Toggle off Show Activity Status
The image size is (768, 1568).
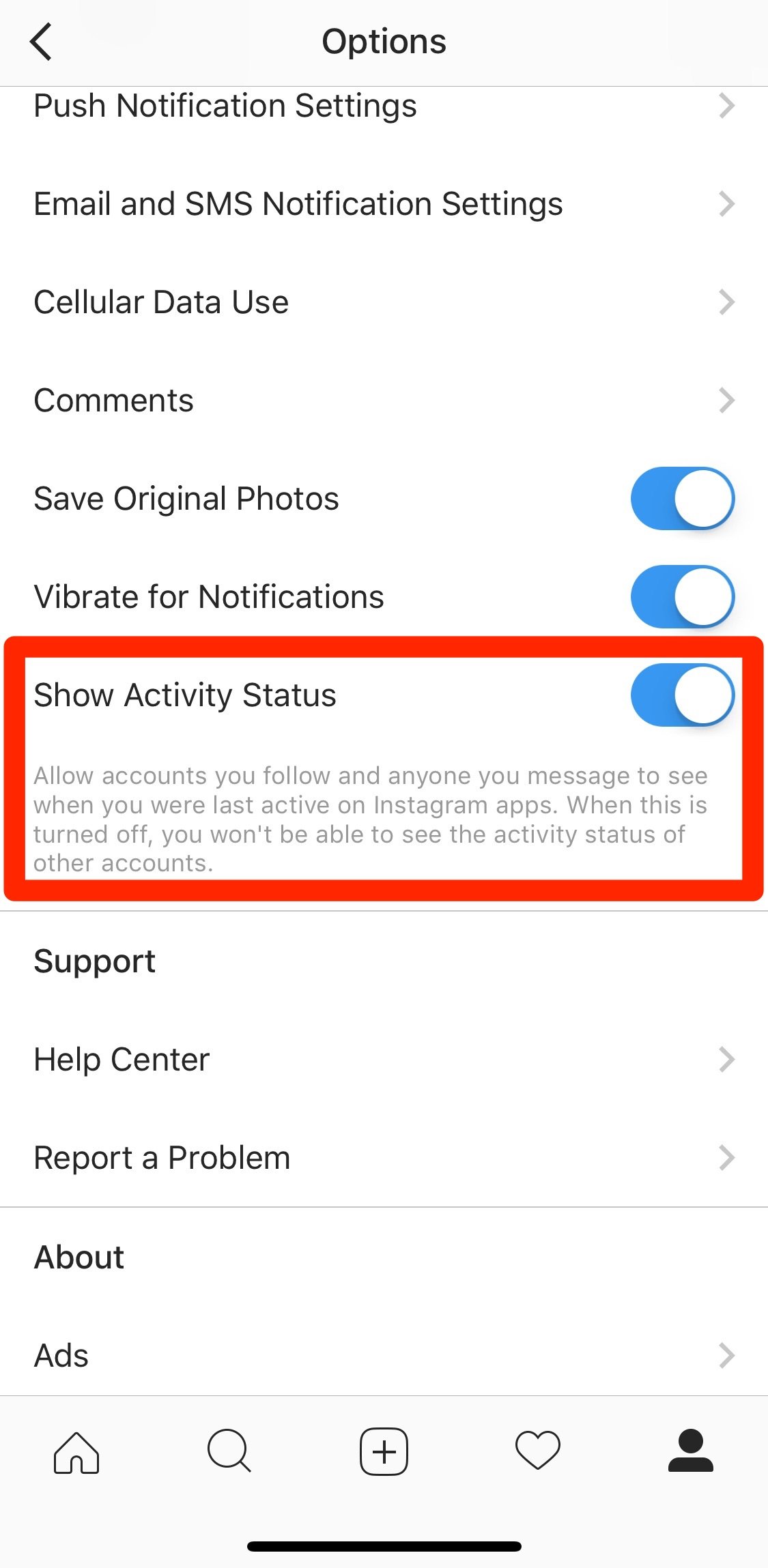click(x=682, y=695)
